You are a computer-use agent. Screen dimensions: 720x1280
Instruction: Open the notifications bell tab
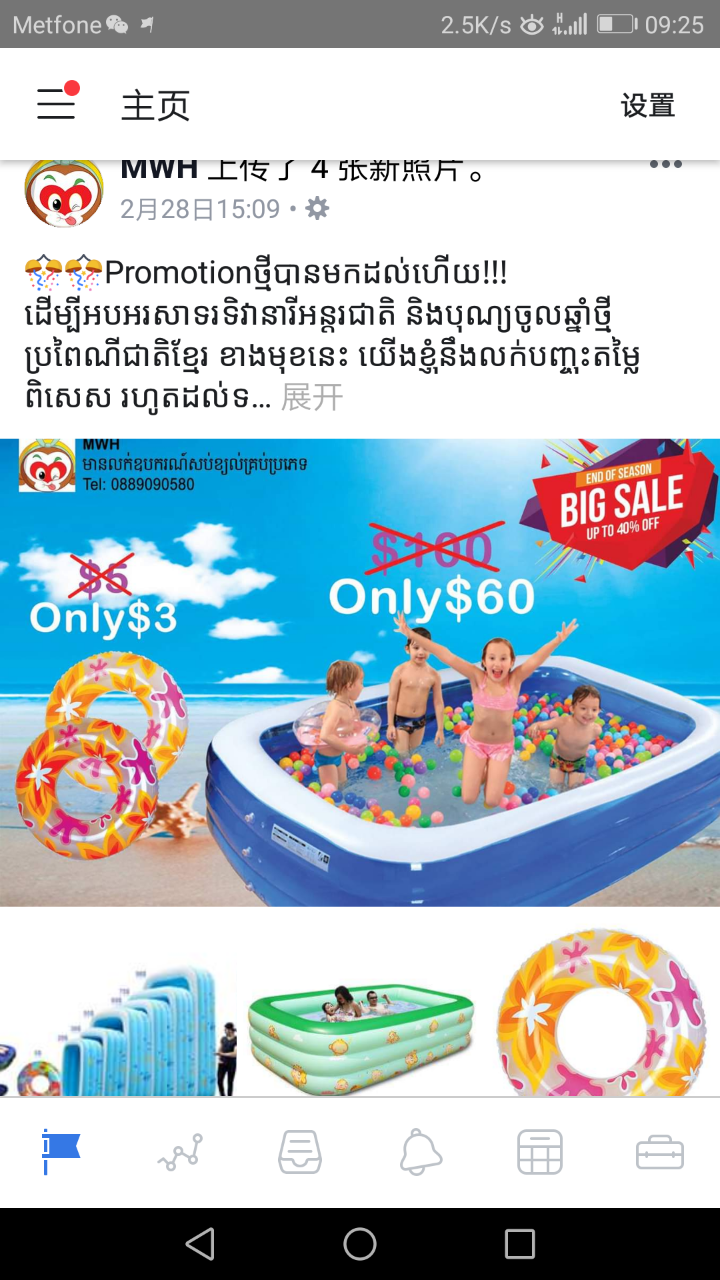point(420,1152)
